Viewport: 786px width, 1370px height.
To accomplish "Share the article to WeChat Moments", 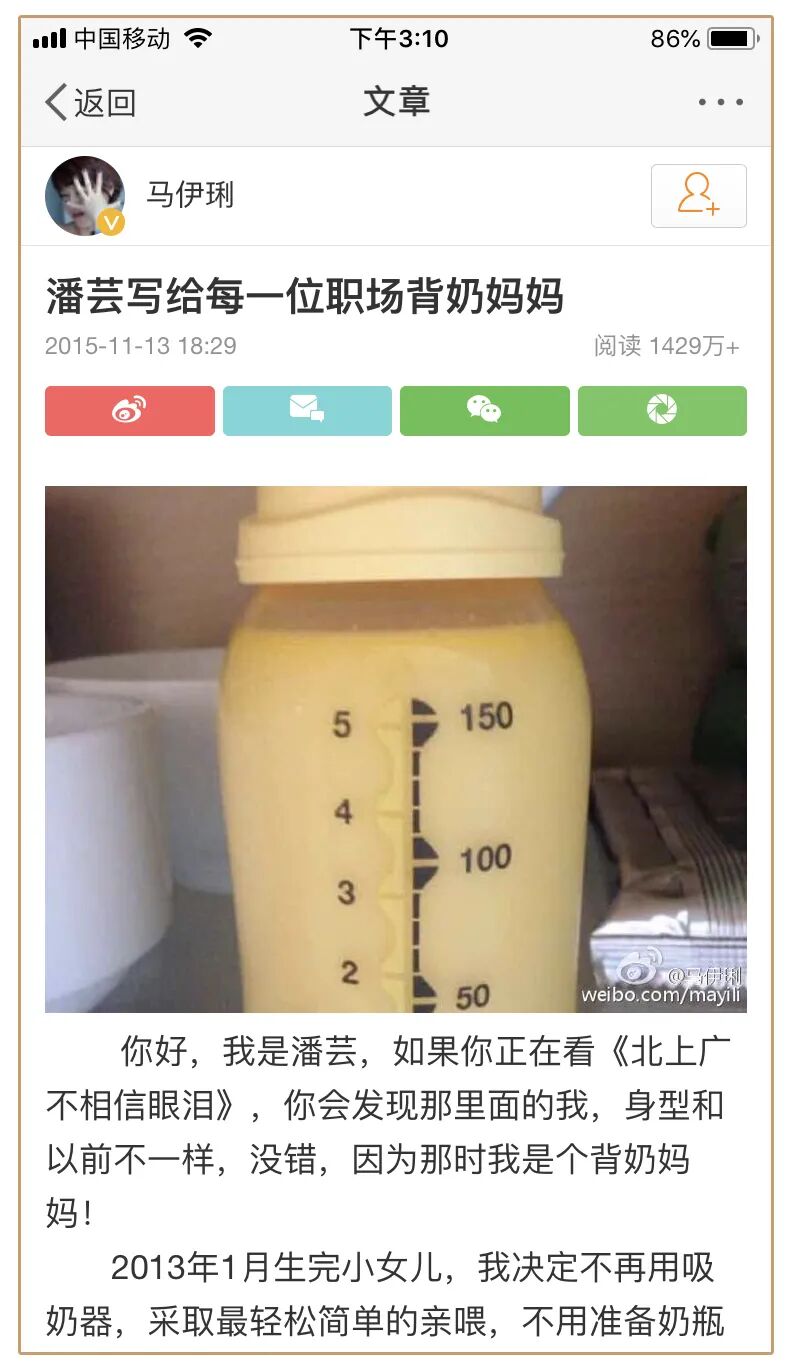I will [x=662, y=410].
